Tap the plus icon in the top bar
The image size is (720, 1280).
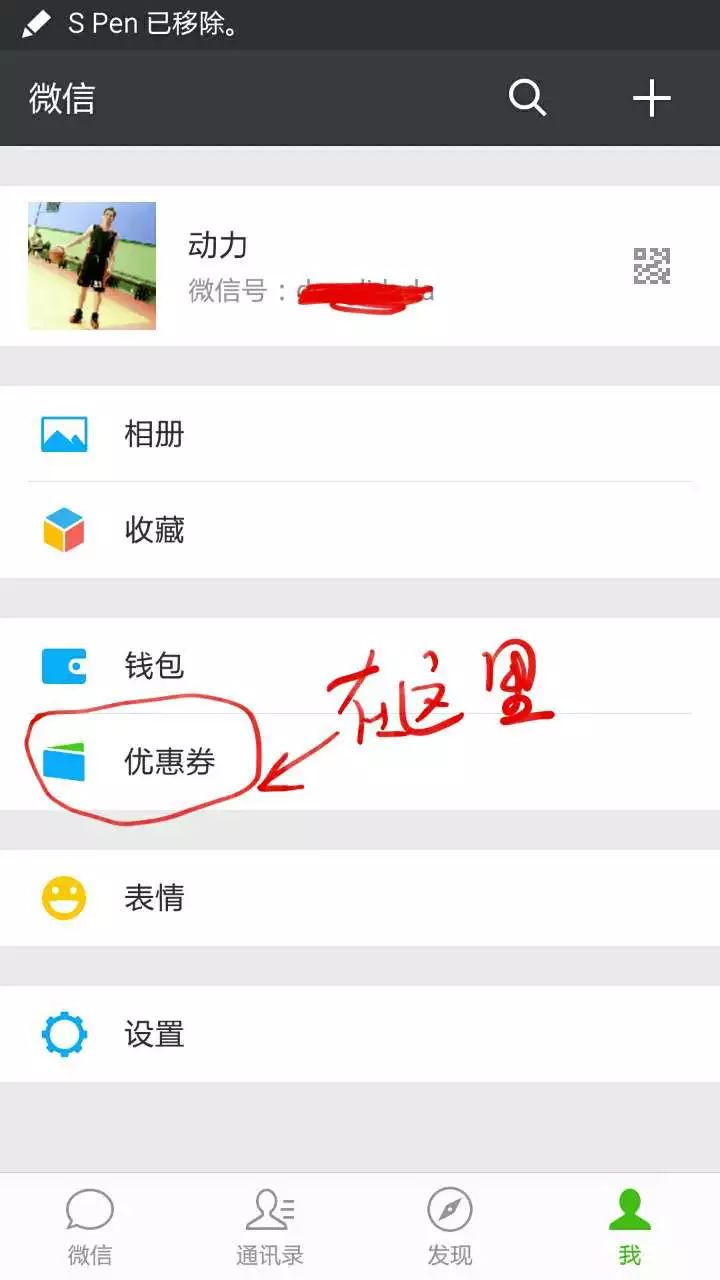(x=651, y=98)
